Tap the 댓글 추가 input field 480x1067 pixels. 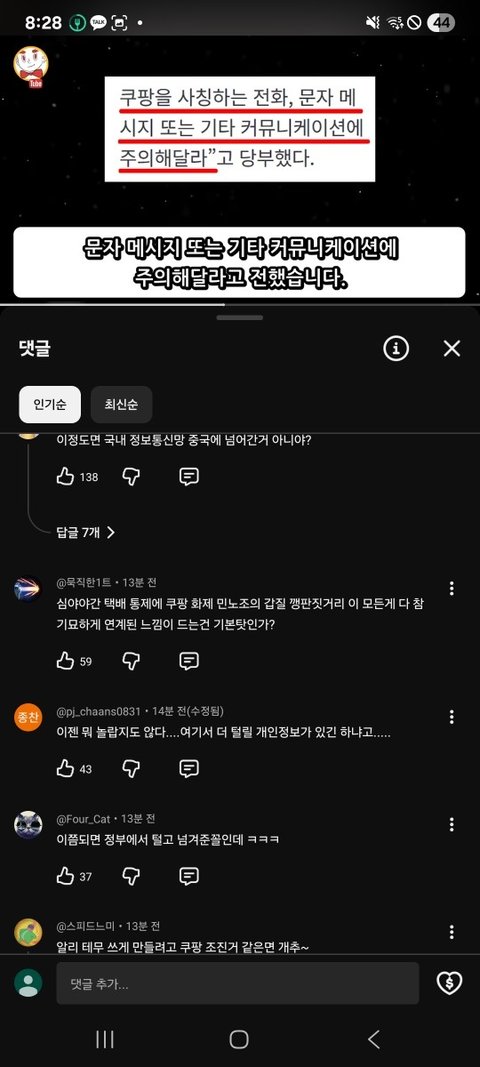tap(238, 983)
